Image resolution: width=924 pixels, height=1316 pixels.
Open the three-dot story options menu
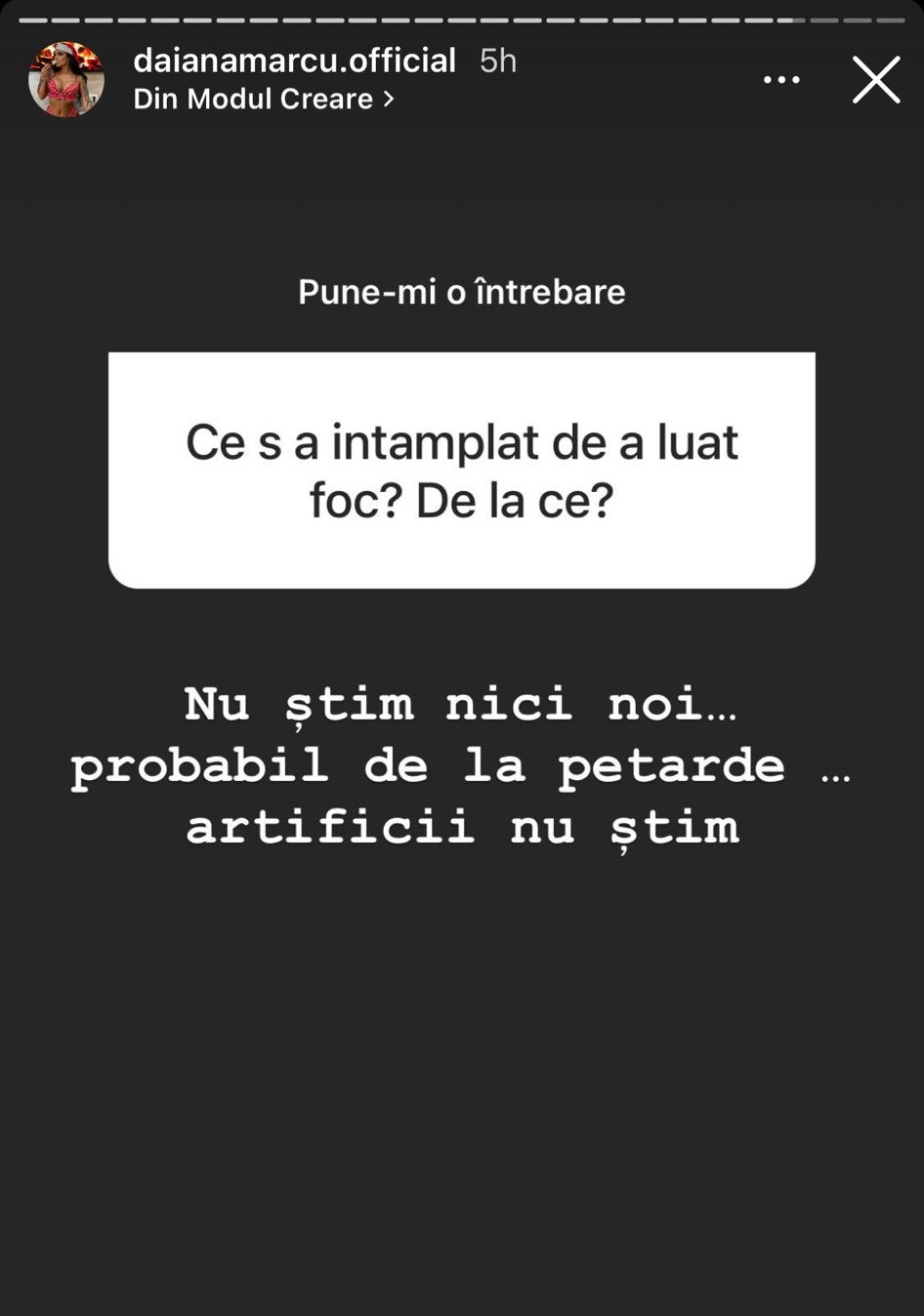point(781,80)
